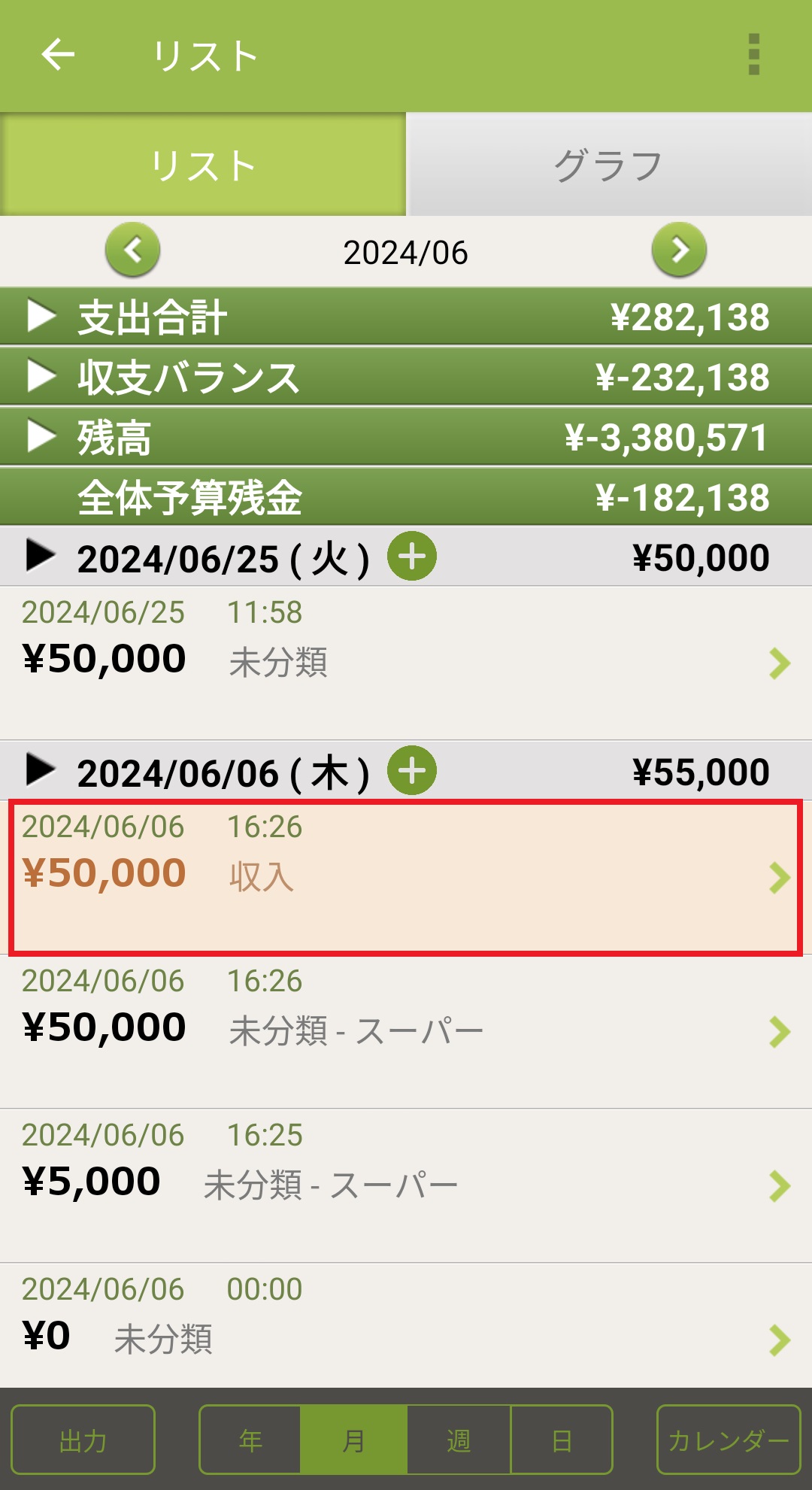This screenshot has height=1490, width=812.
Task: Switch to the 年 yearly view
Action: pos(250,1440)
